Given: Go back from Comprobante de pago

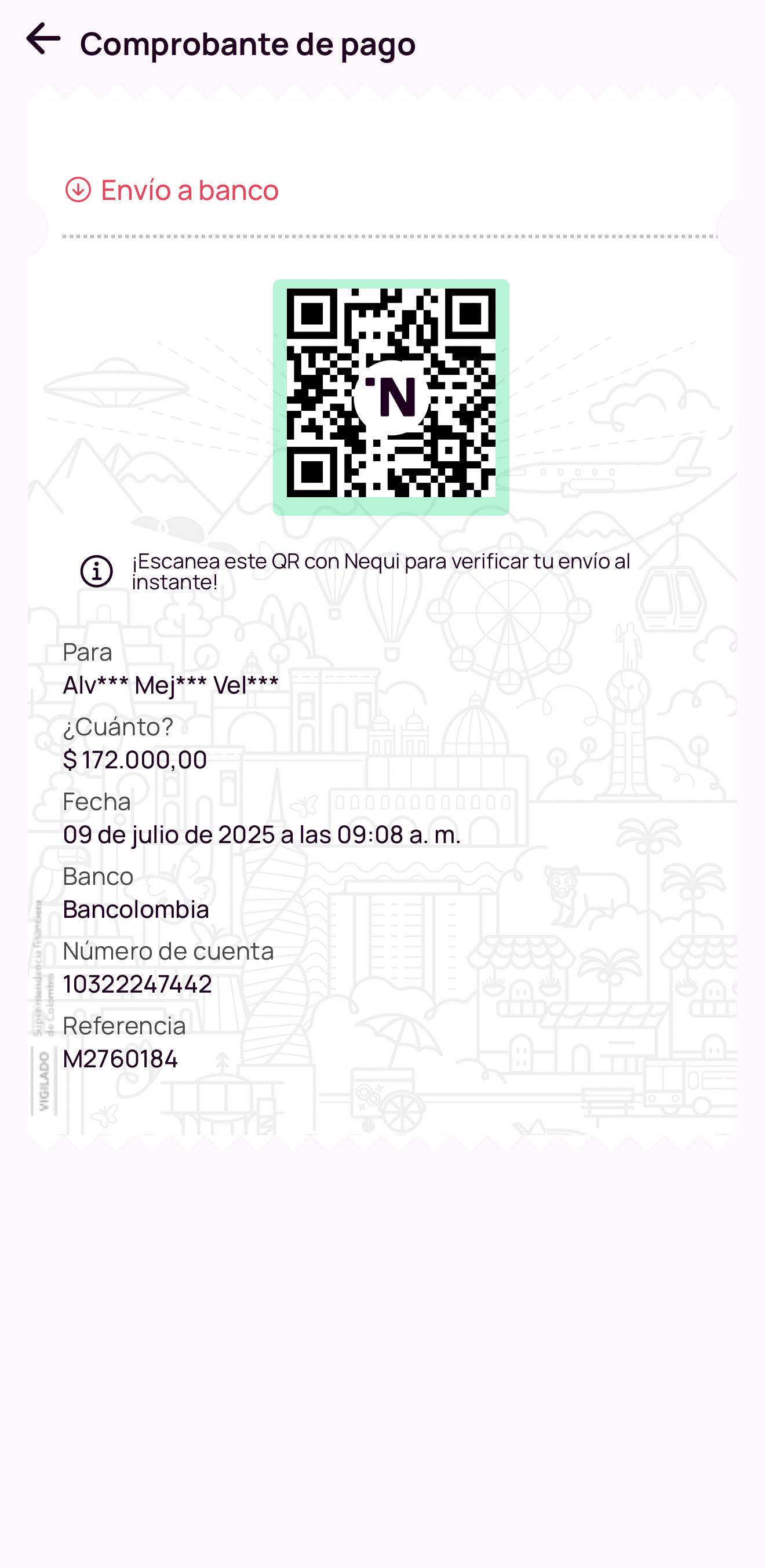Looking at the screenshot, I should (43, 39).
